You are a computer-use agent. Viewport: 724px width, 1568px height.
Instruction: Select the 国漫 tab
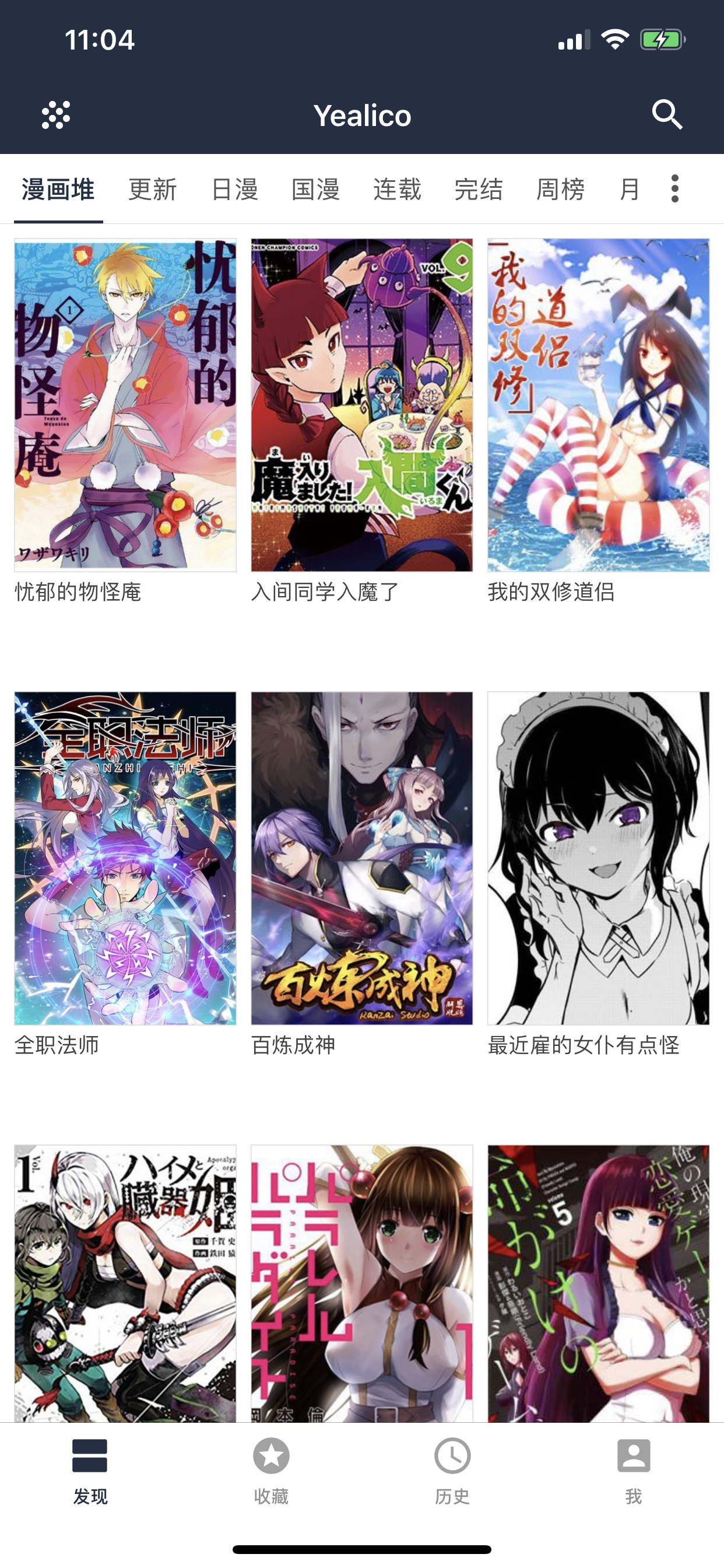[316, 190]
